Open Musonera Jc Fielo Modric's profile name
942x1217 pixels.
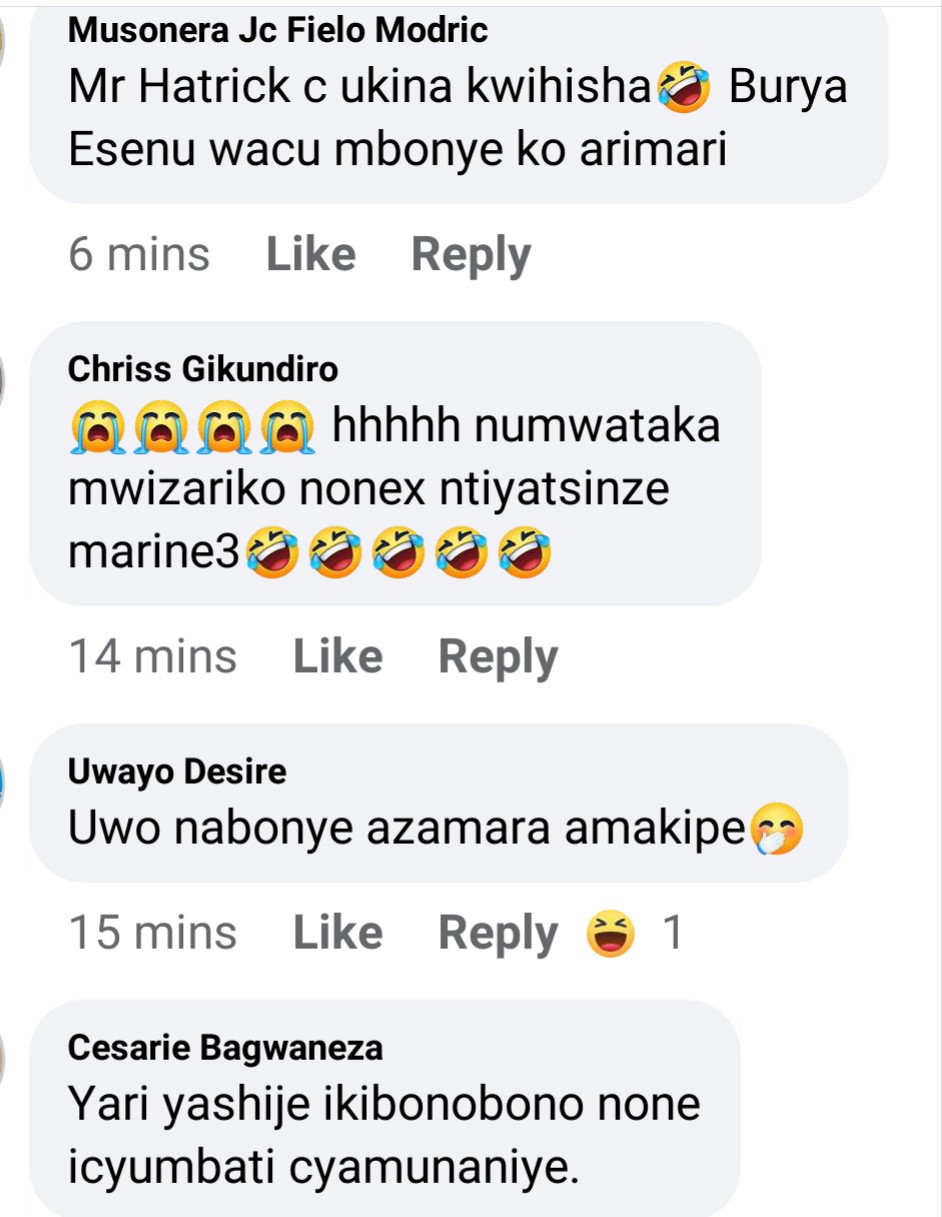pyautogui.click(x=277, y=31)
